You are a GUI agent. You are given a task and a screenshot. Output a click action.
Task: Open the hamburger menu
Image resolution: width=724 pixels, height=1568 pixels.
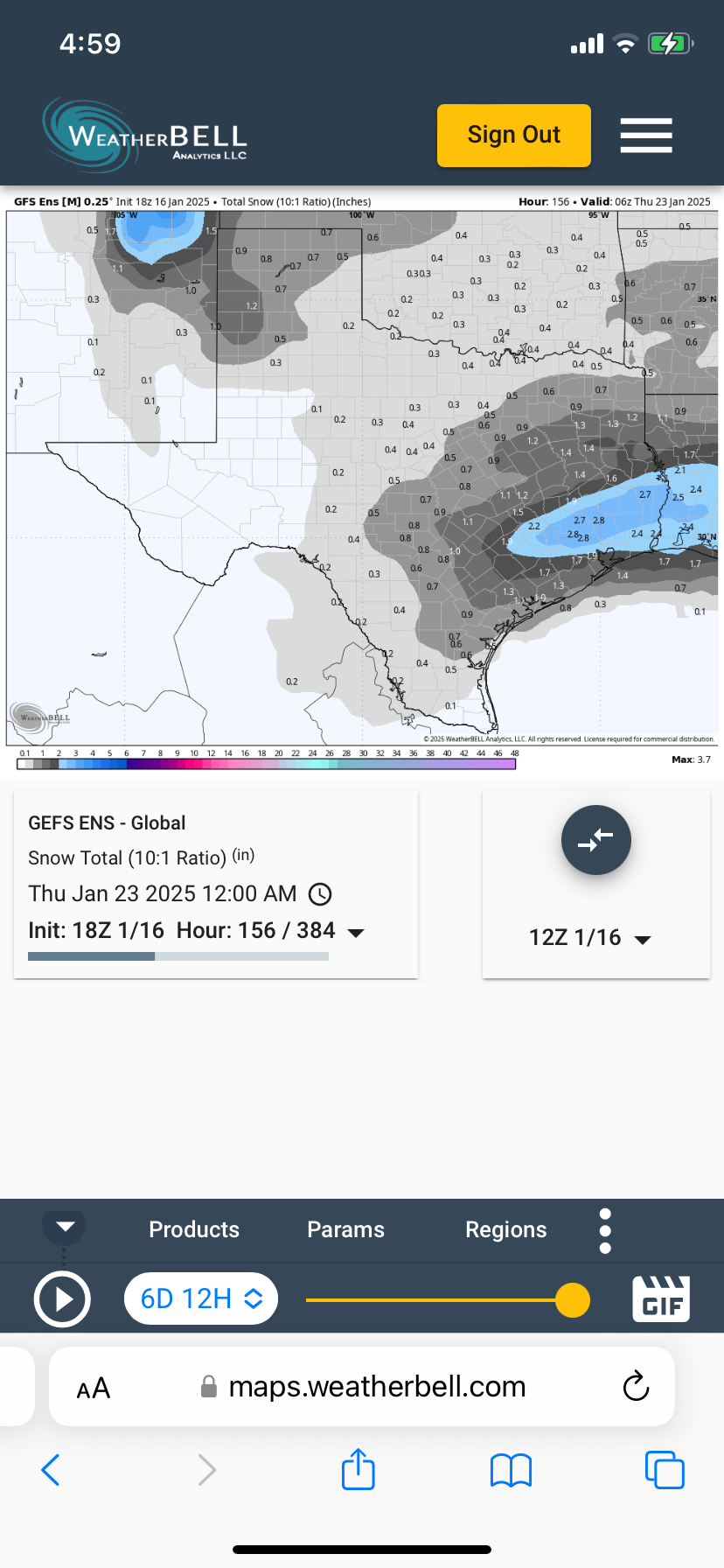[x=646, y=136]
